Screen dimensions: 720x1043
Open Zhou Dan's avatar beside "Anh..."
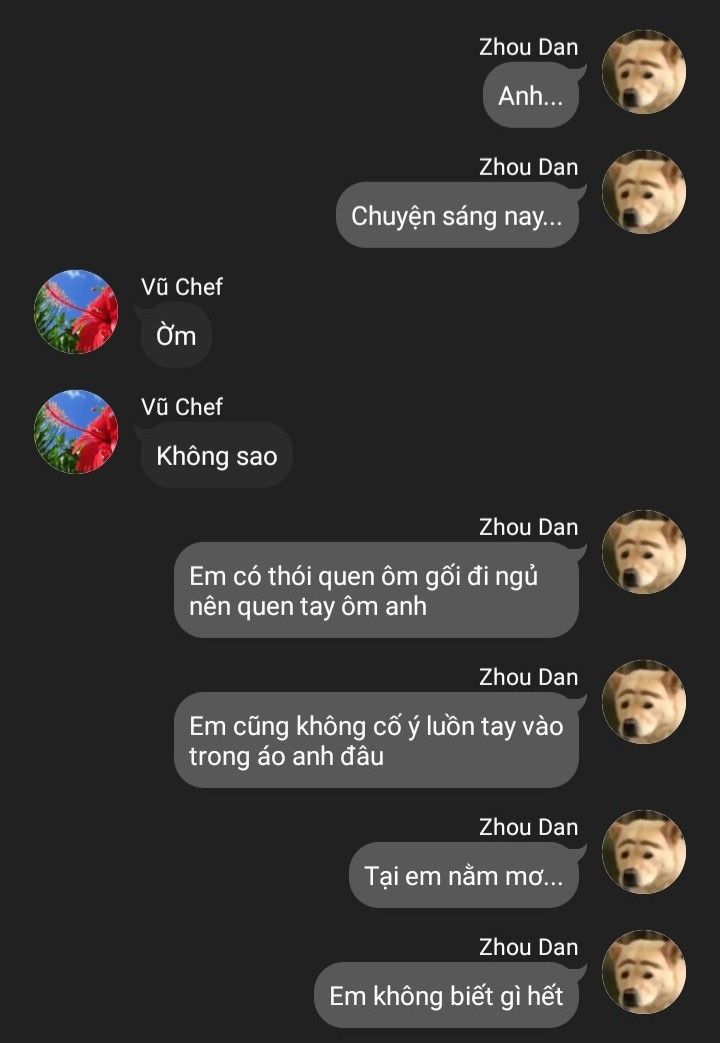pyautogui.click(x=644, y=72)
